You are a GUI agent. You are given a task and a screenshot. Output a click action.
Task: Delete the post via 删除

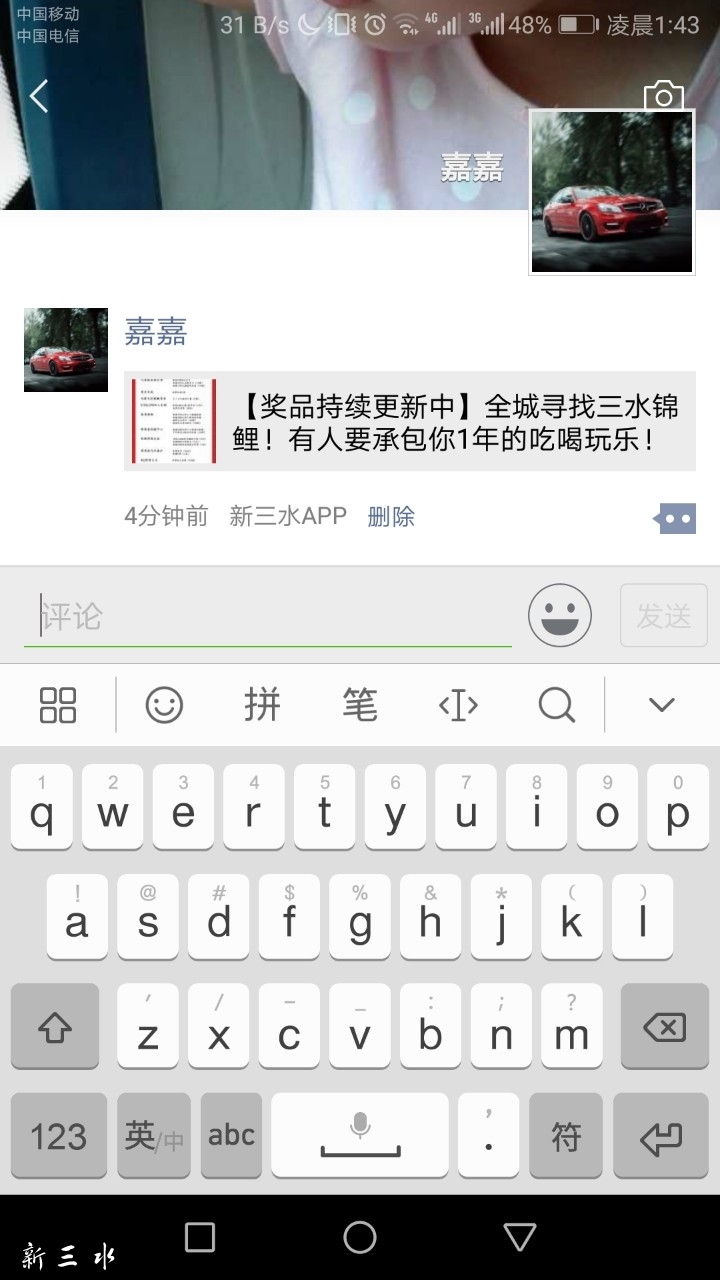[x=391, y=517]
